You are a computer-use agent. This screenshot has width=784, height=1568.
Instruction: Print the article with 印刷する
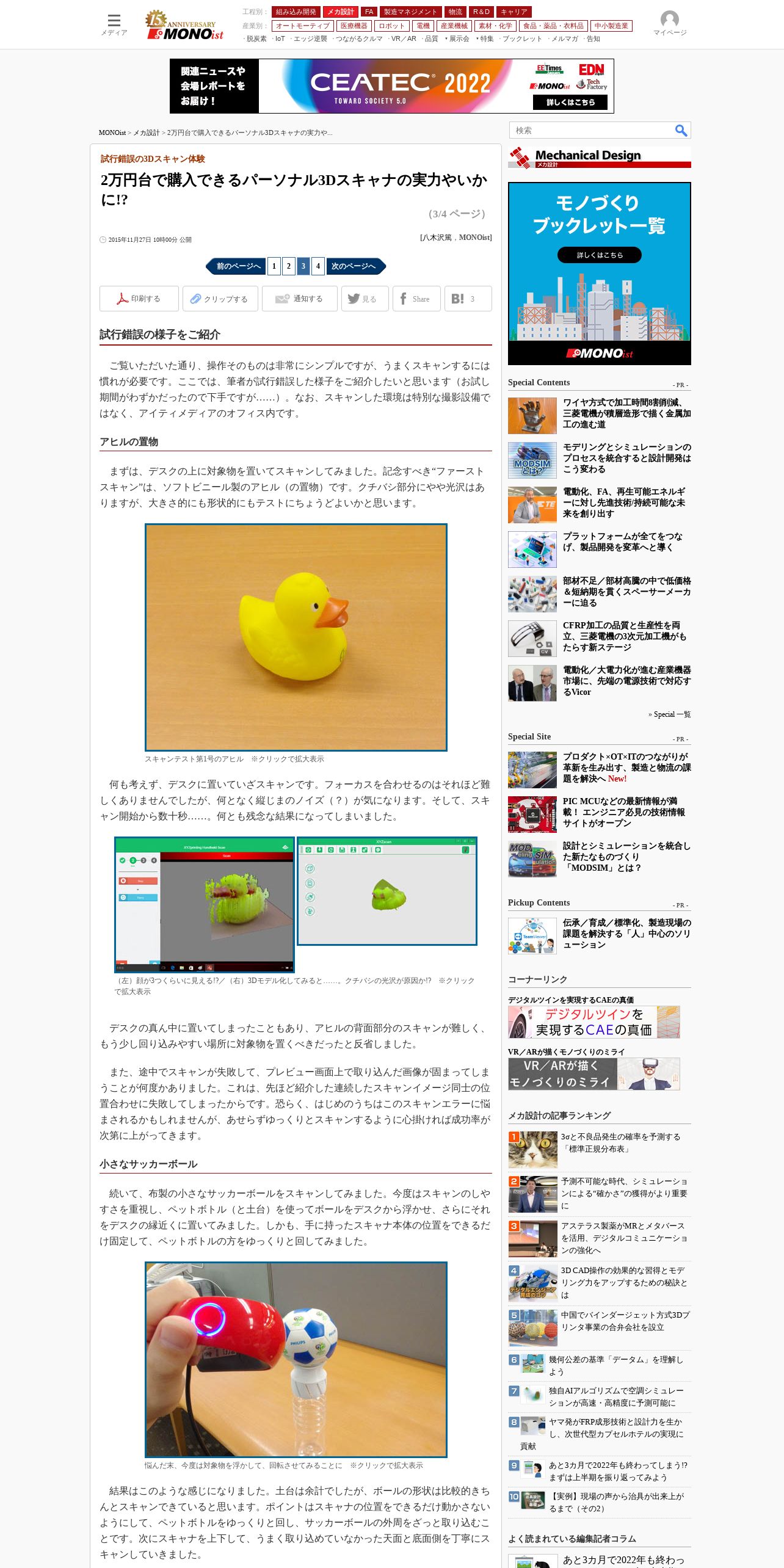coord(139,299)
